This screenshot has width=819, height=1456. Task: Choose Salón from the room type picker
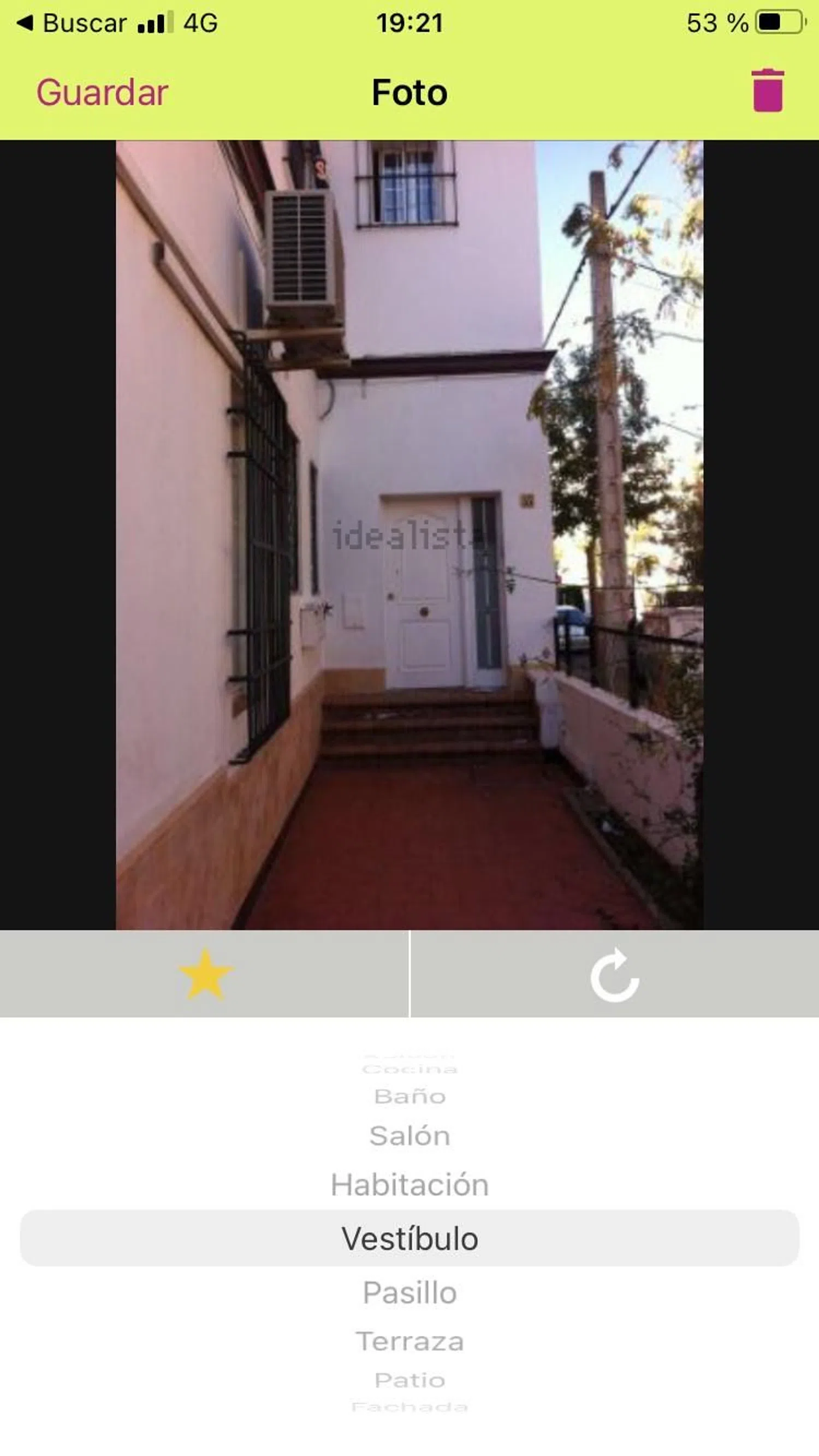tap(410, 1136)
